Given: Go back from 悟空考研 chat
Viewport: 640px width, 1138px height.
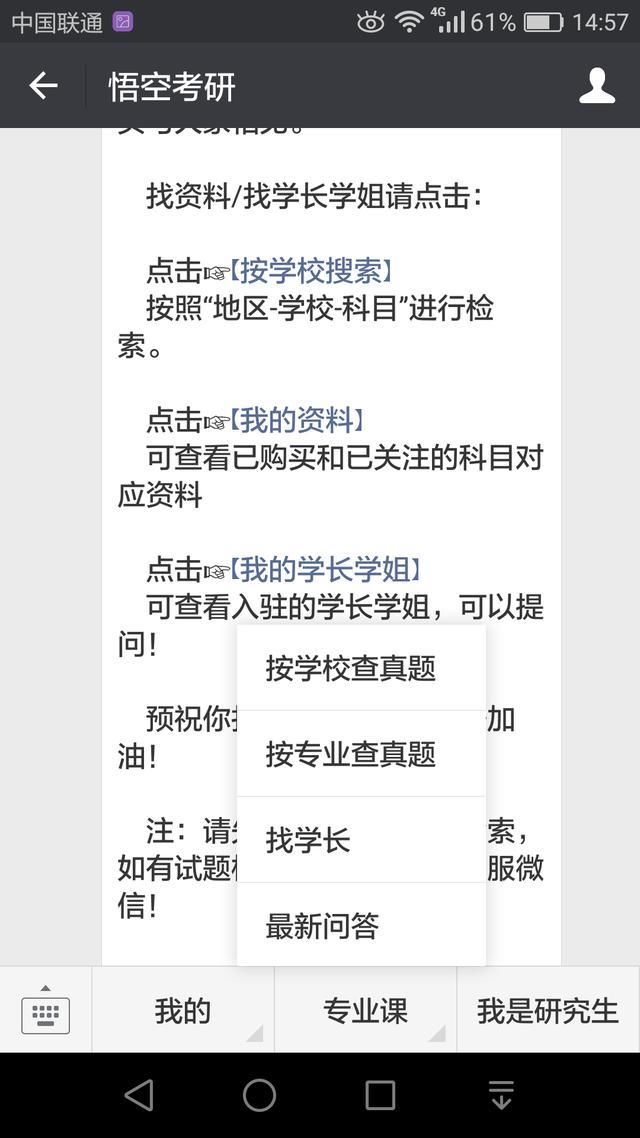Looking at the screenshot, I should point(43,86).
